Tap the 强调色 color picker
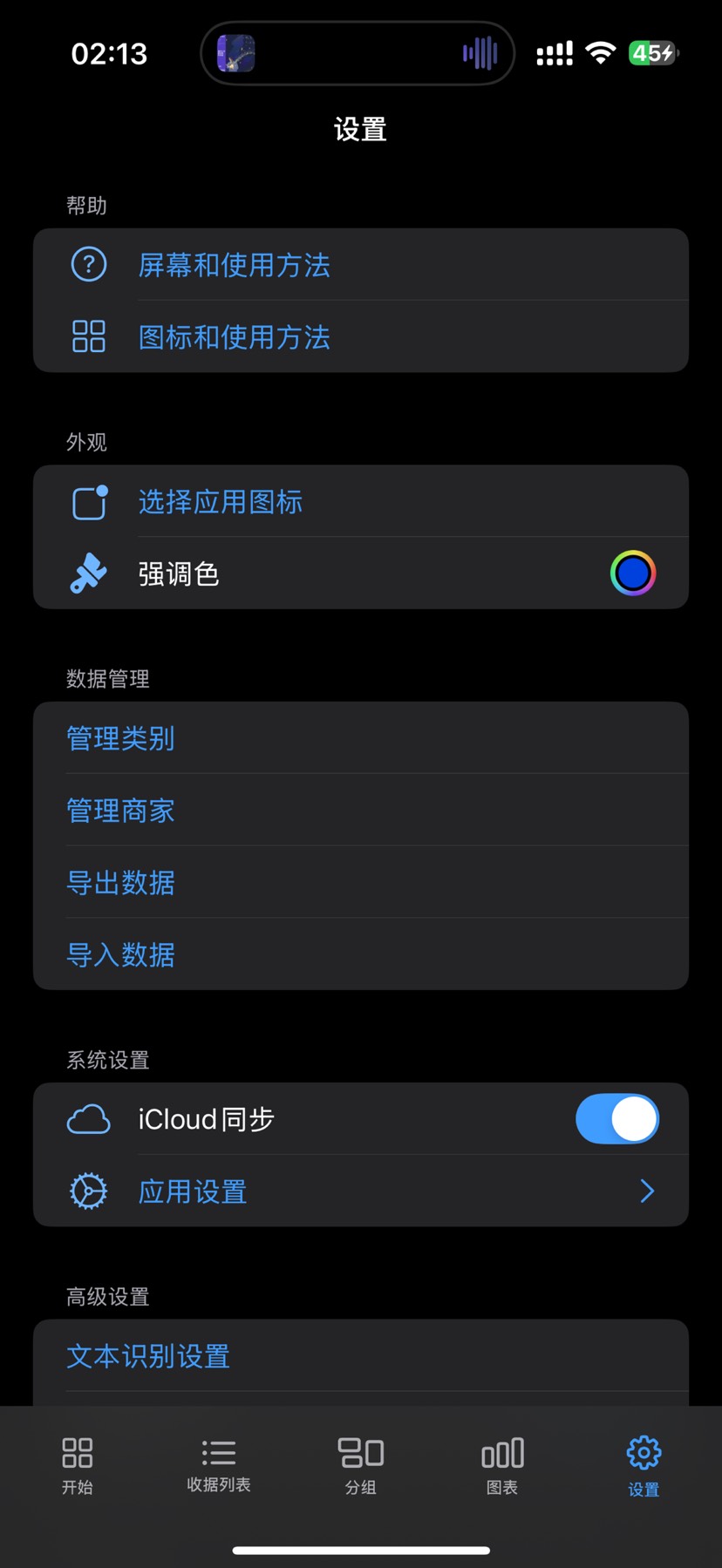This screenshot has width=722, height=1568. point(632,574)
